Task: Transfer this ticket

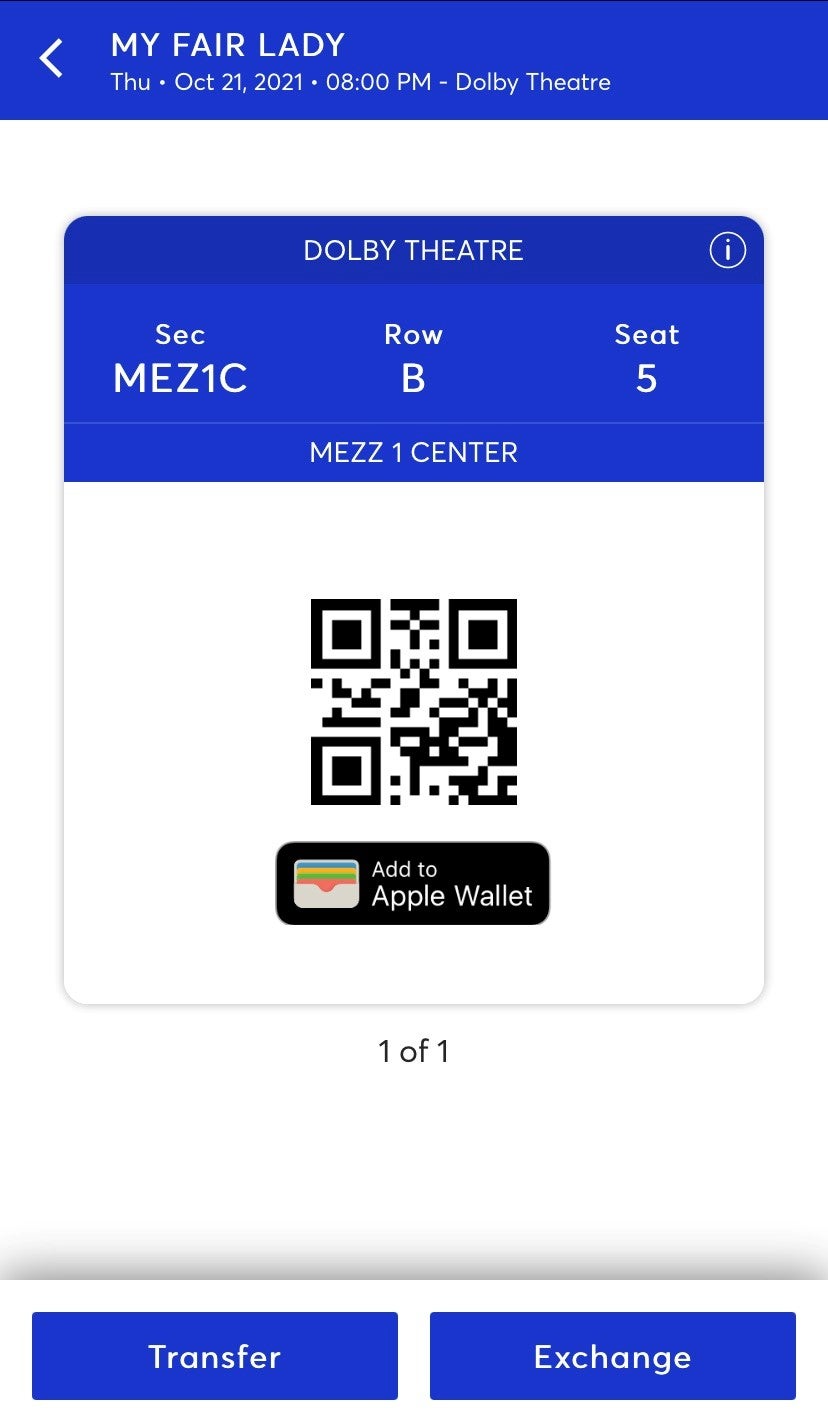Action: [x=215, y=1356]
